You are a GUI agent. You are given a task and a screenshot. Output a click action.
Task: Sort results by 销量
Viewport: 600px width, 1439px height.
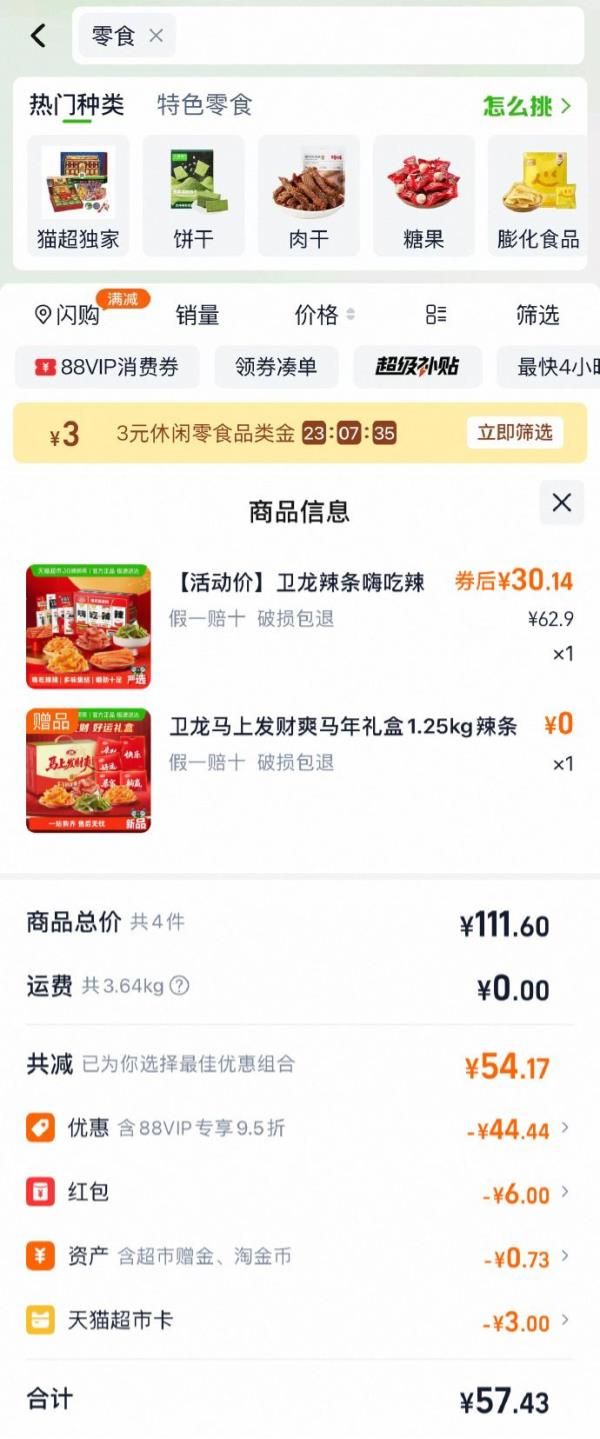point(197,315)
